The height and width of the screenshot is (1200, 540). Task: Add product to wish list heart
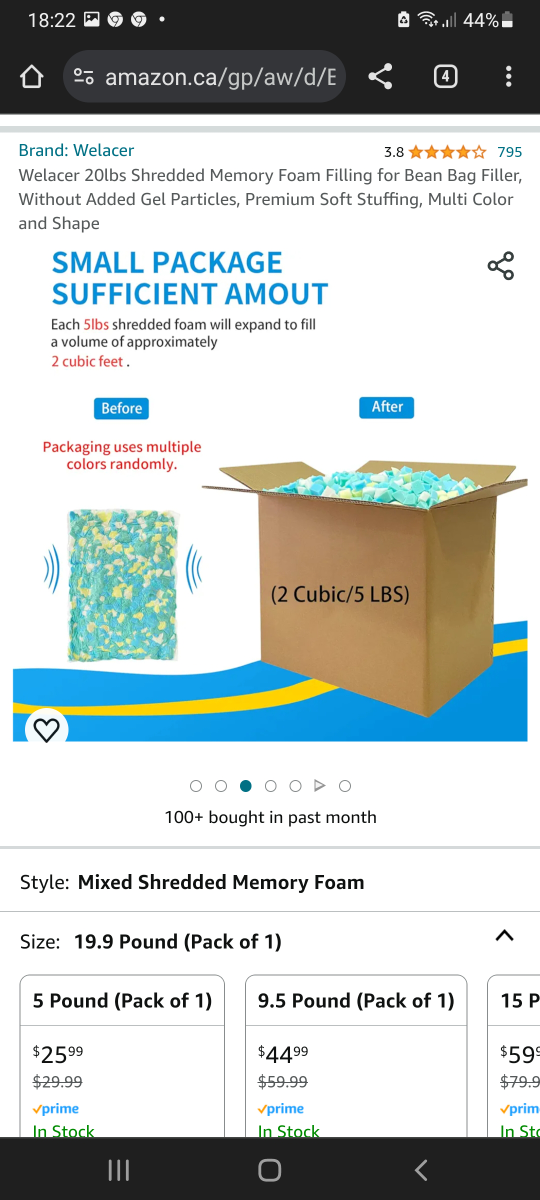(x=46, y=729)
